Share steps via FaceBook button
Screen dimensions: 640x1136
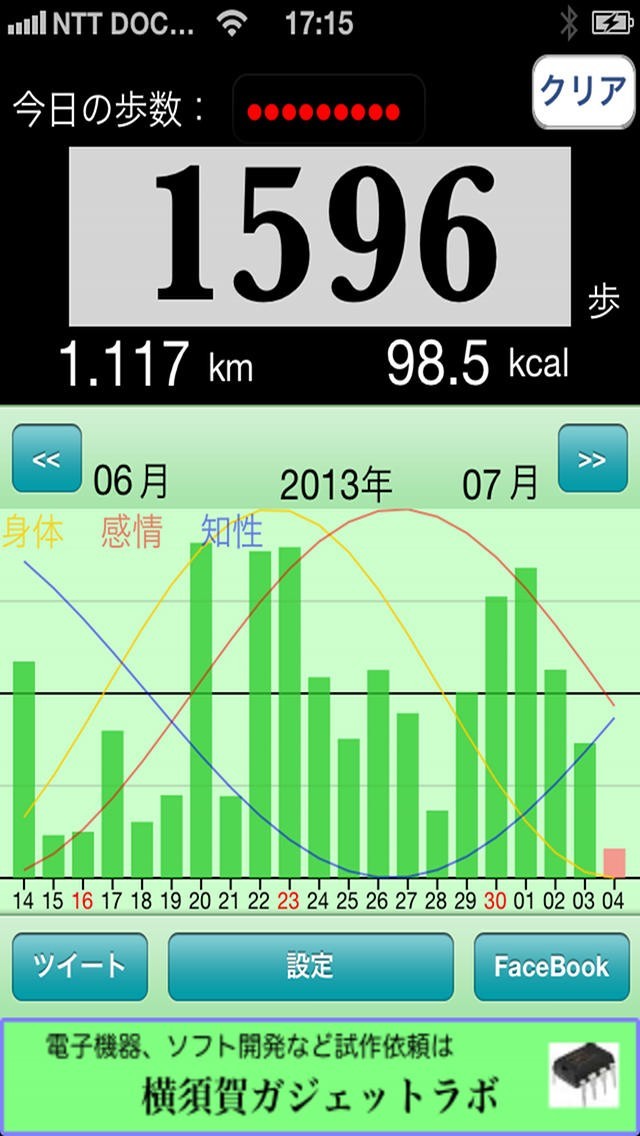click(x=551, y=967)
